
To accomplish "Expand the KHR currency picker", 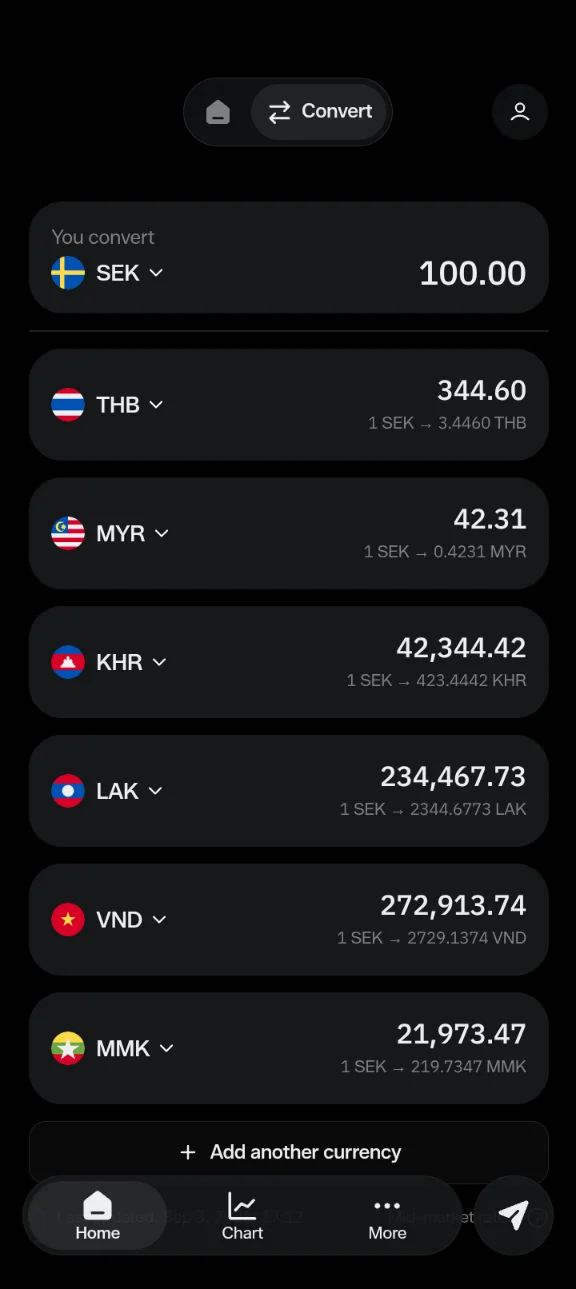I will [109, 662].
